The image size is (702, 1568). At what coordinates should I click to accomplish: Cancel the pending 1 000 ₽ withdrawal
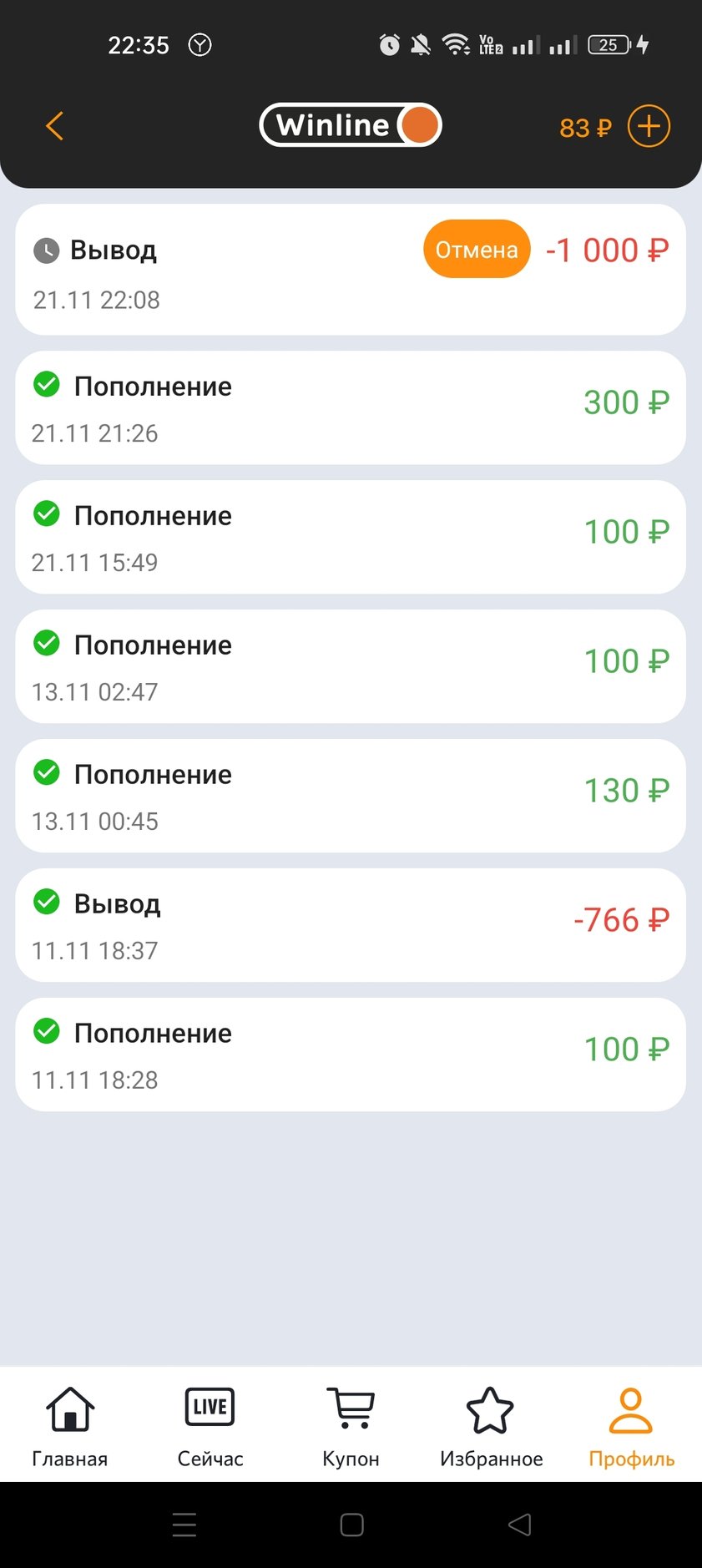point(477,250)
